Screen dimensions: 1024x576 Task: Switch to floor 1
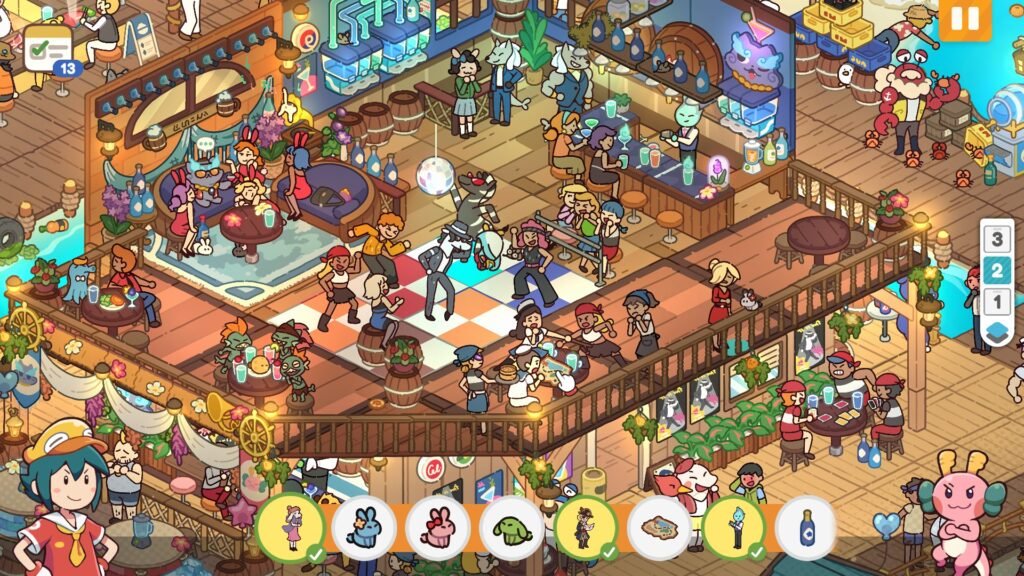coord(997,302)
